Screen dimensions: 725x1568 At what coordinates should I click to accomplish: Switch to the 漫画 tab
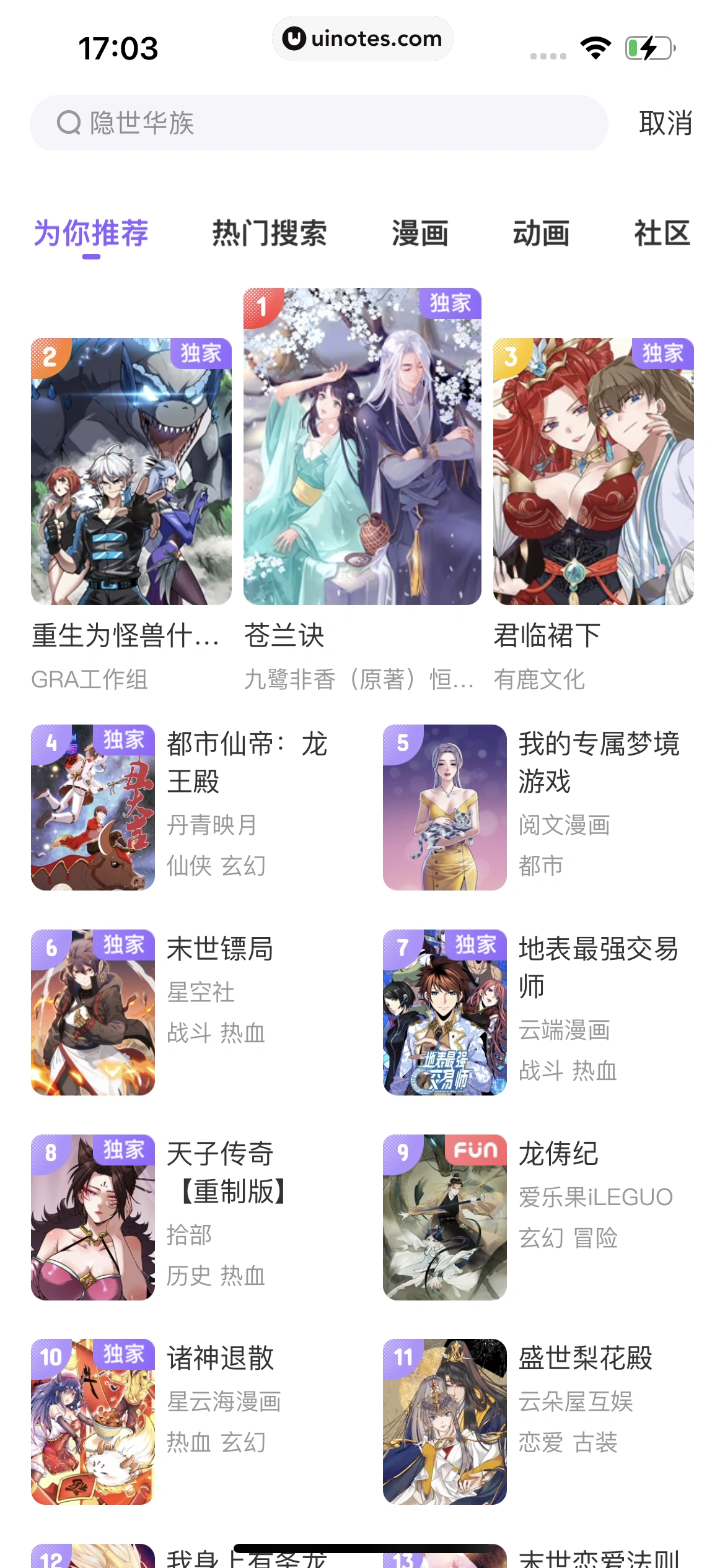[420, 234]
